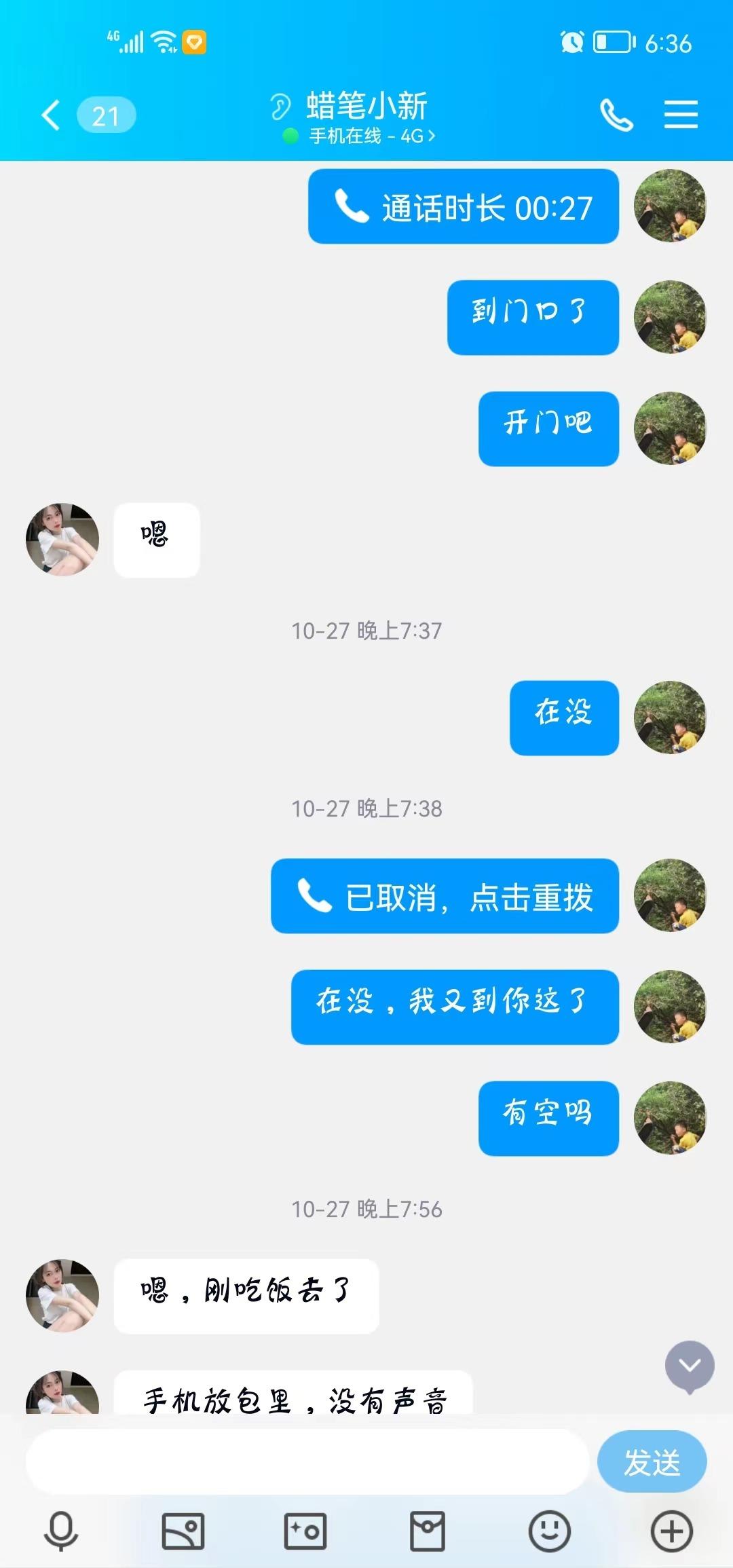Screen dimensions: 733x1568
Task: Open the camera to take a photo
Action: click(x=305, y=1531)
